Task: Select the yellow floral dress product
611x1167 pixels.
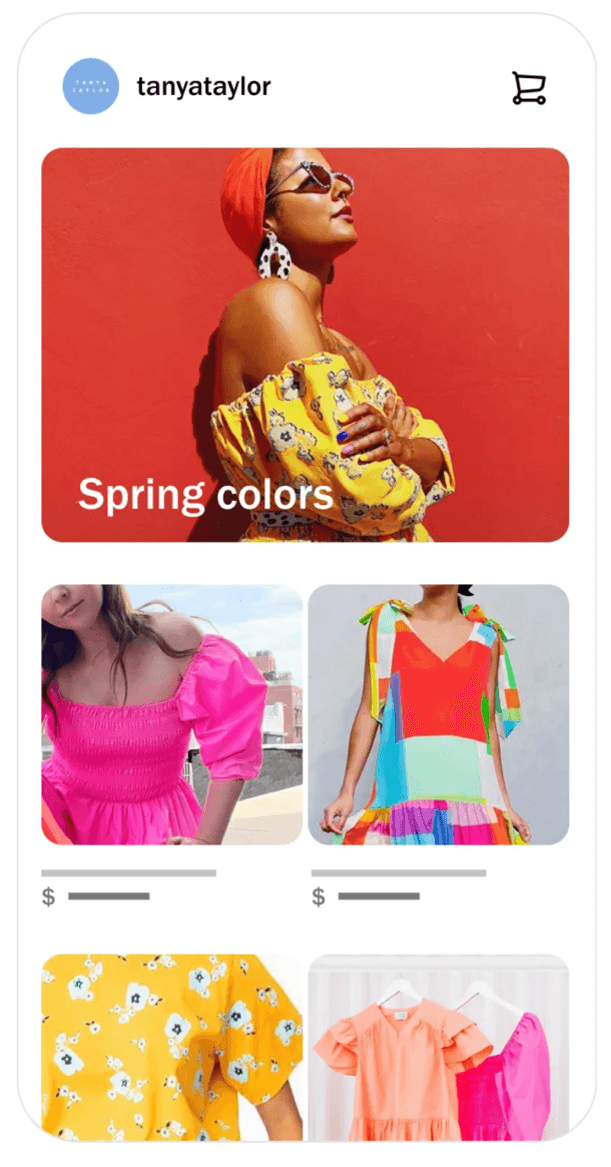Action: pos(172,1045)
